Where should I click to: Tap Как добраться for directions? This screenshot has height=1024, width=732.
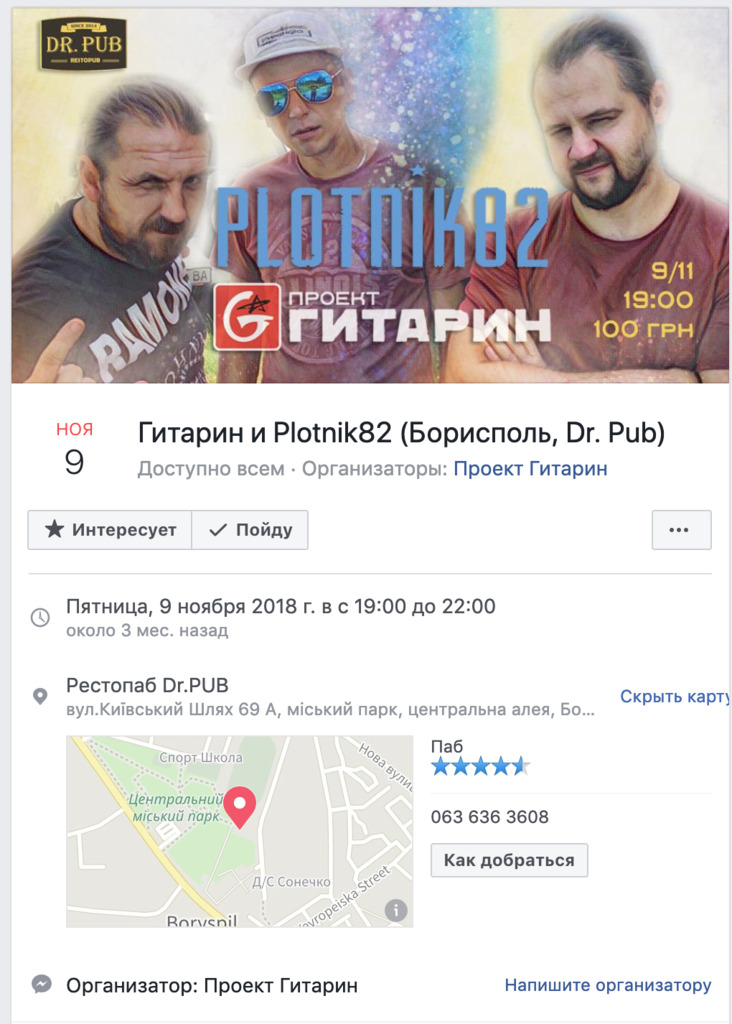tap(509, 860)
